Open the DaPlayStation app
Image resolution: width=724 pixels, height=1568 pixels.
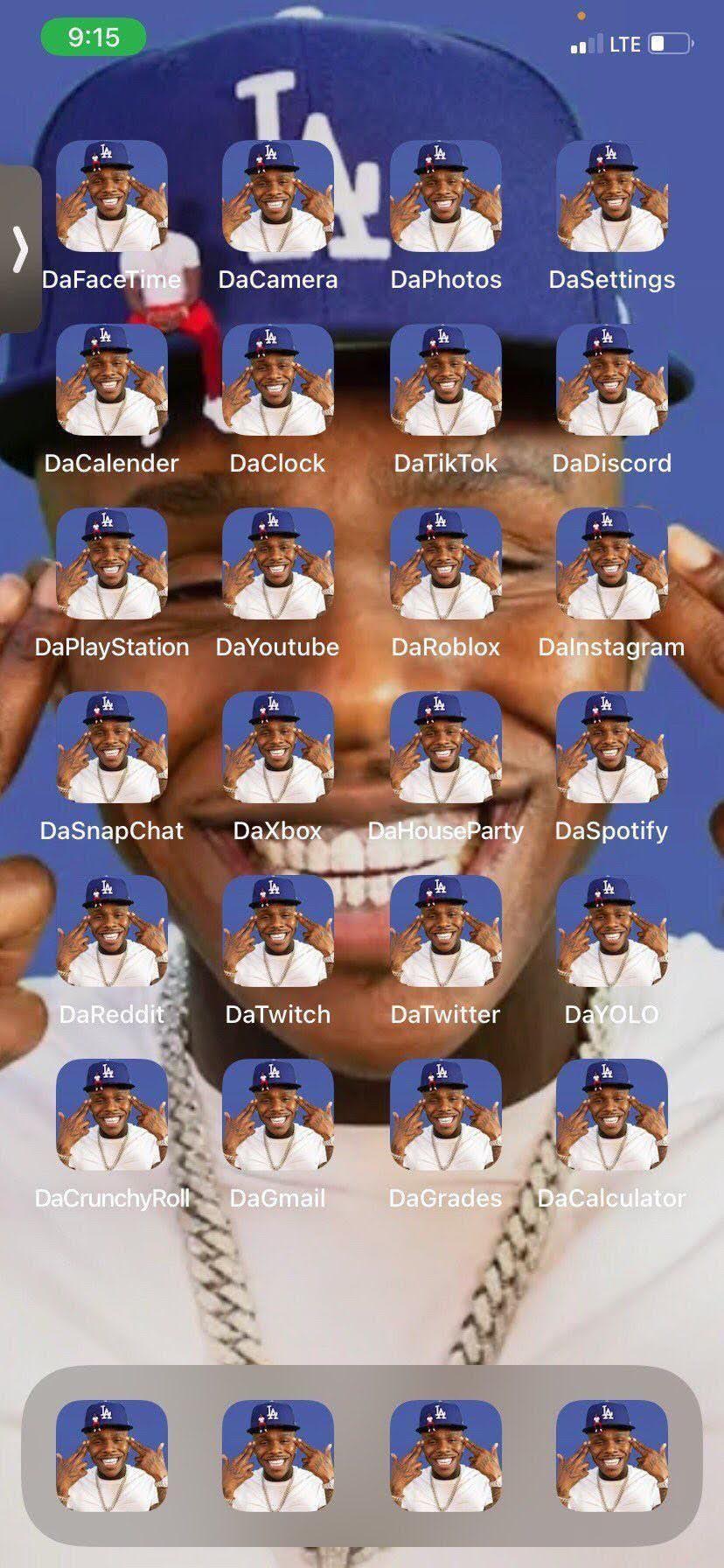pos(111,563)
